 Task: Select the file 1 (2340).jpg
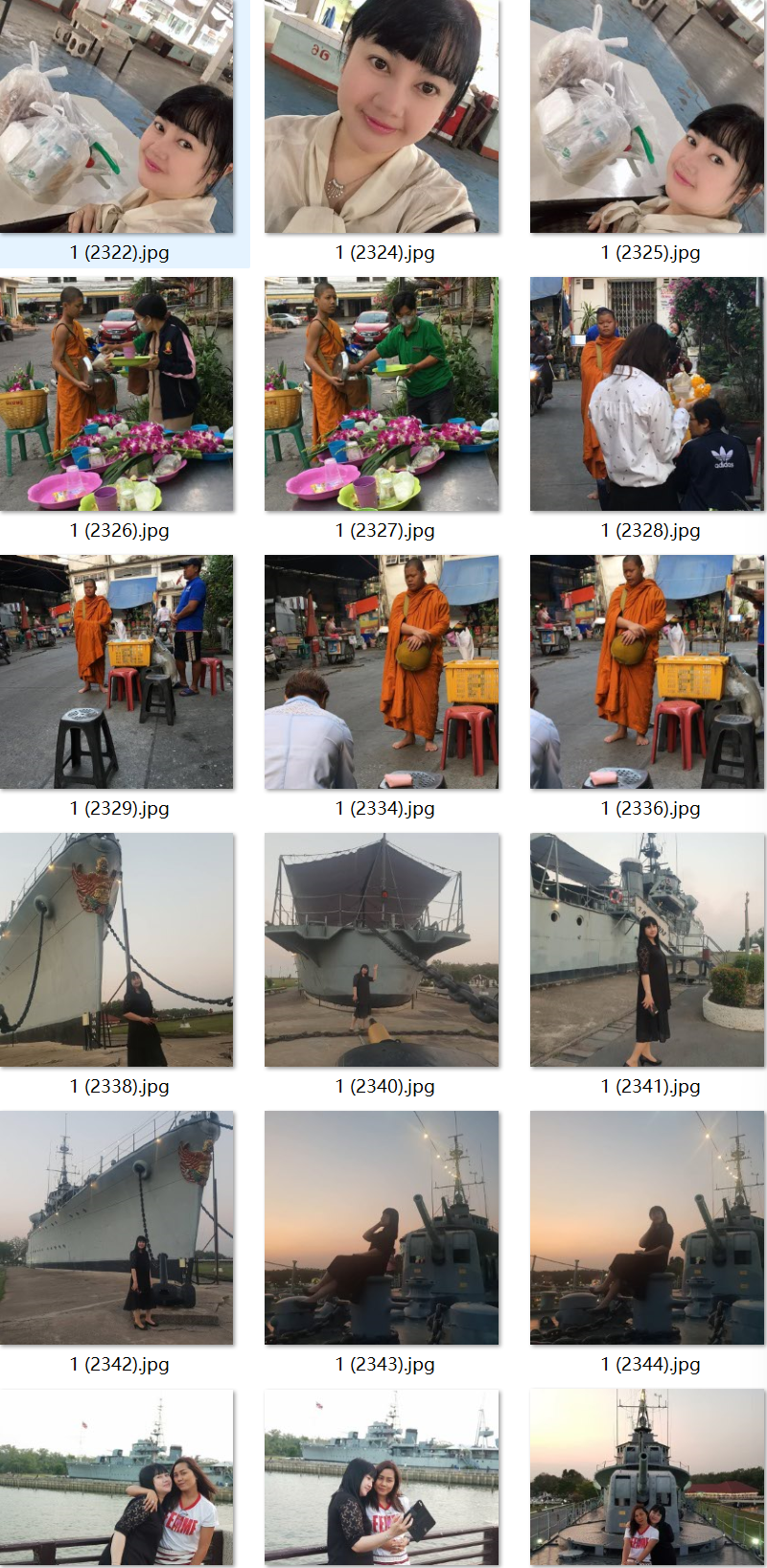pos(382,950)
